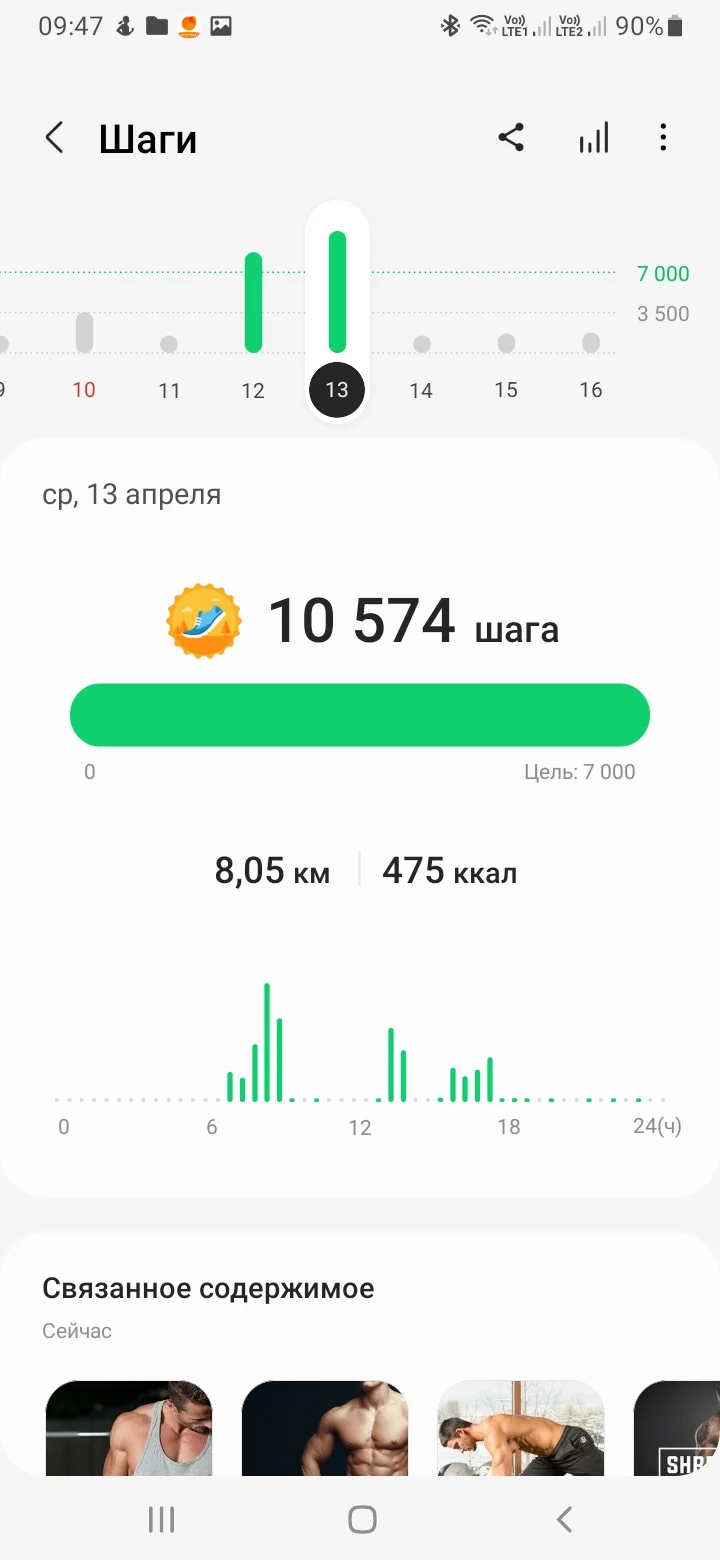The width and height of the screenshot is (720, 1560).
Task: Go to the phone's home screen
Action: click(362, 1520)
